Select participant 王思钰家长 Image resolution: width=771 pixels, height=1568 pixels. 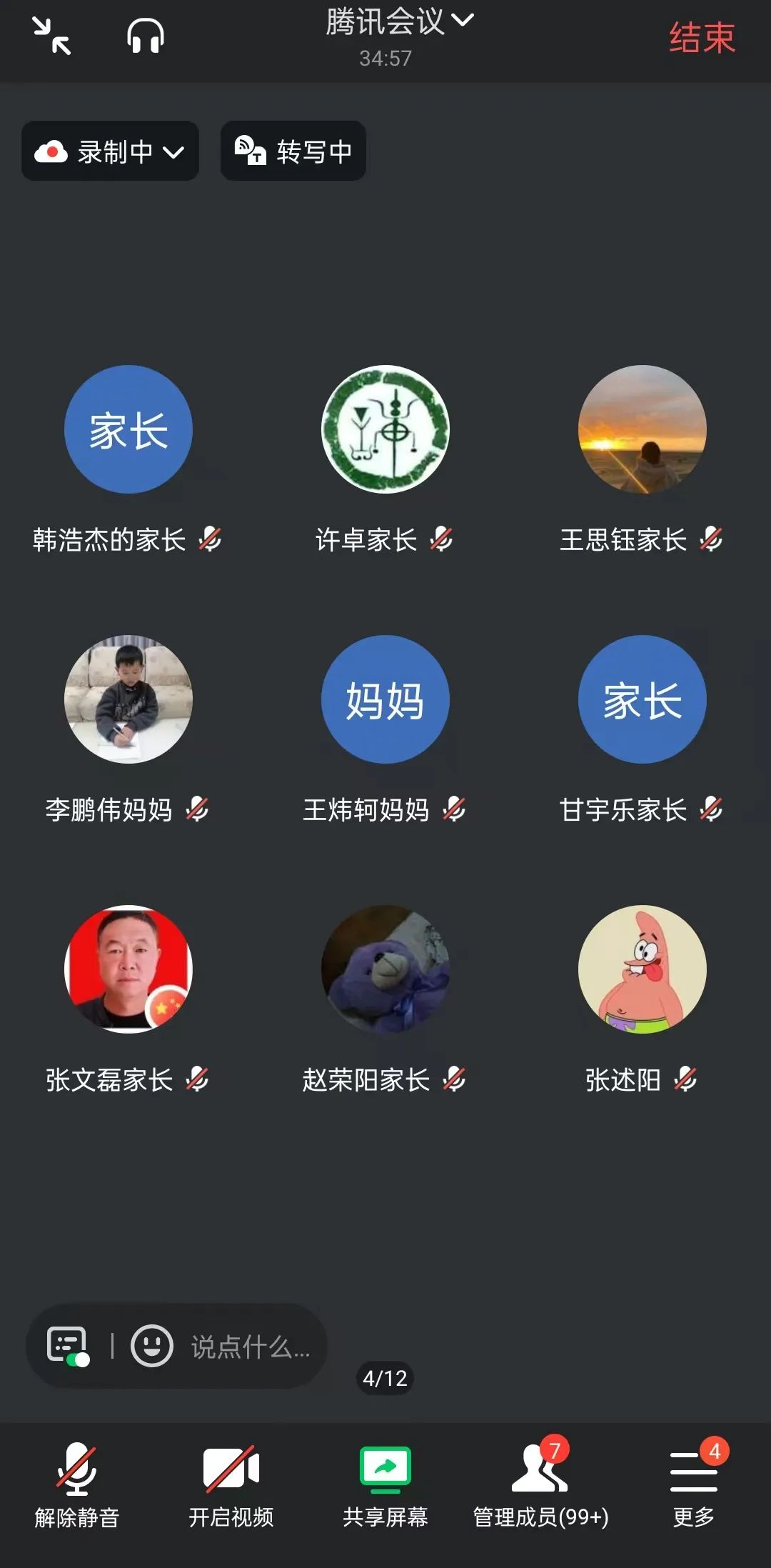642,429
